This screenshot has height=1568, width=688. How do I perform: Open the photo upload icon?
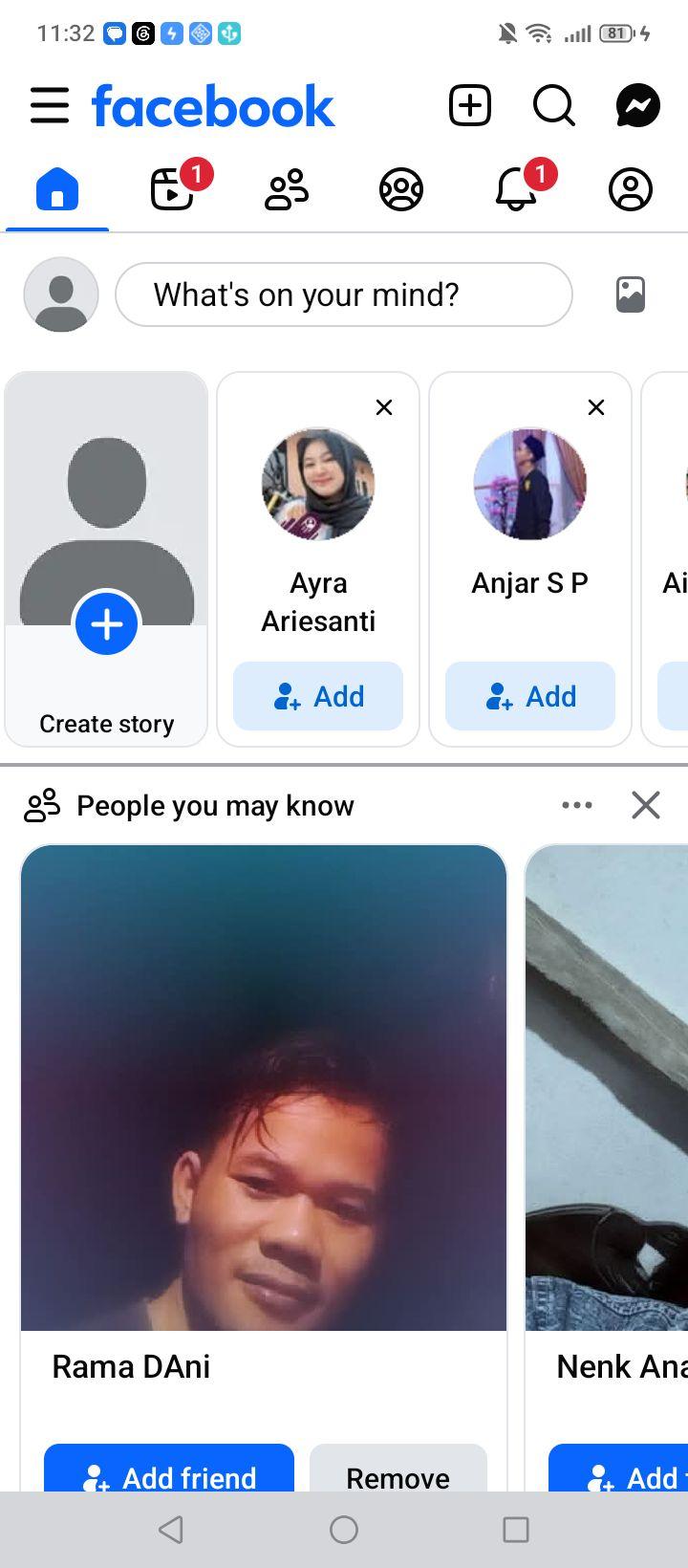coord(631,294)
